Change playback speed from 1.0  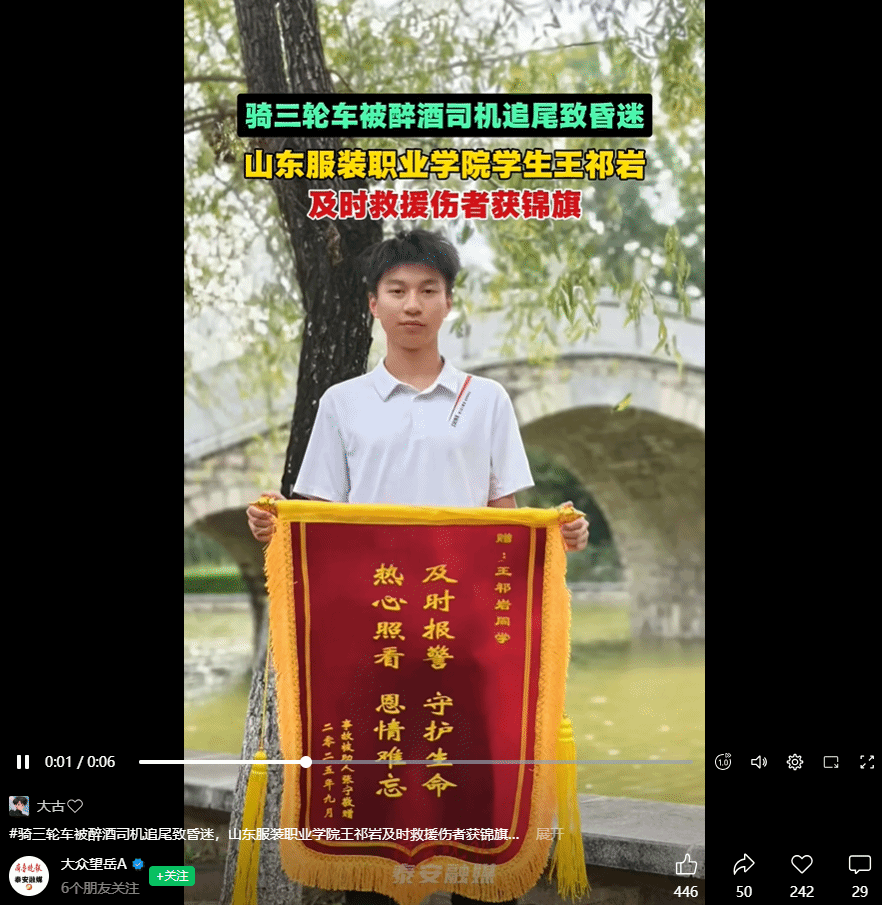(x=723, y=762)
